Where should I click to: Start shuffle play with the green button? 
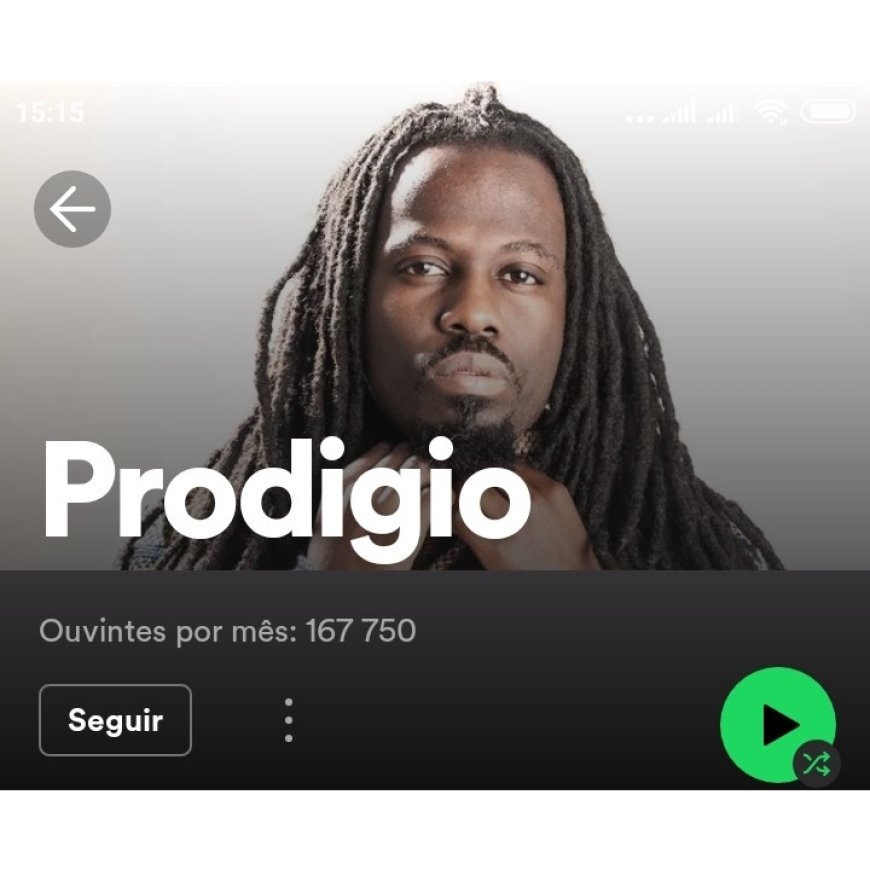coord(777,725)
